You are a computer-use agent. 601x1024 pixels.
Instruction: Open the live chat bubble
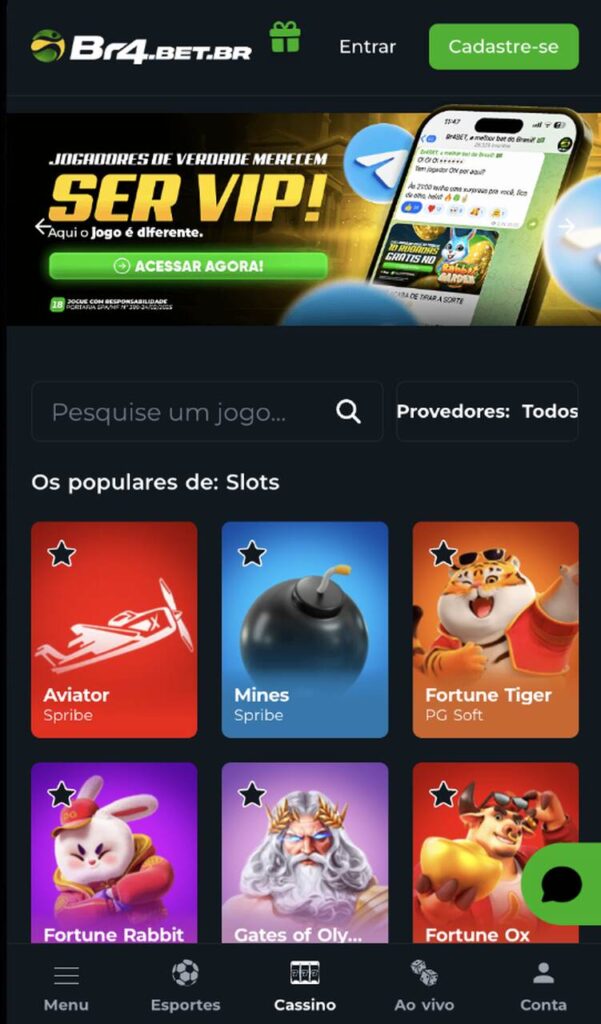561,884
